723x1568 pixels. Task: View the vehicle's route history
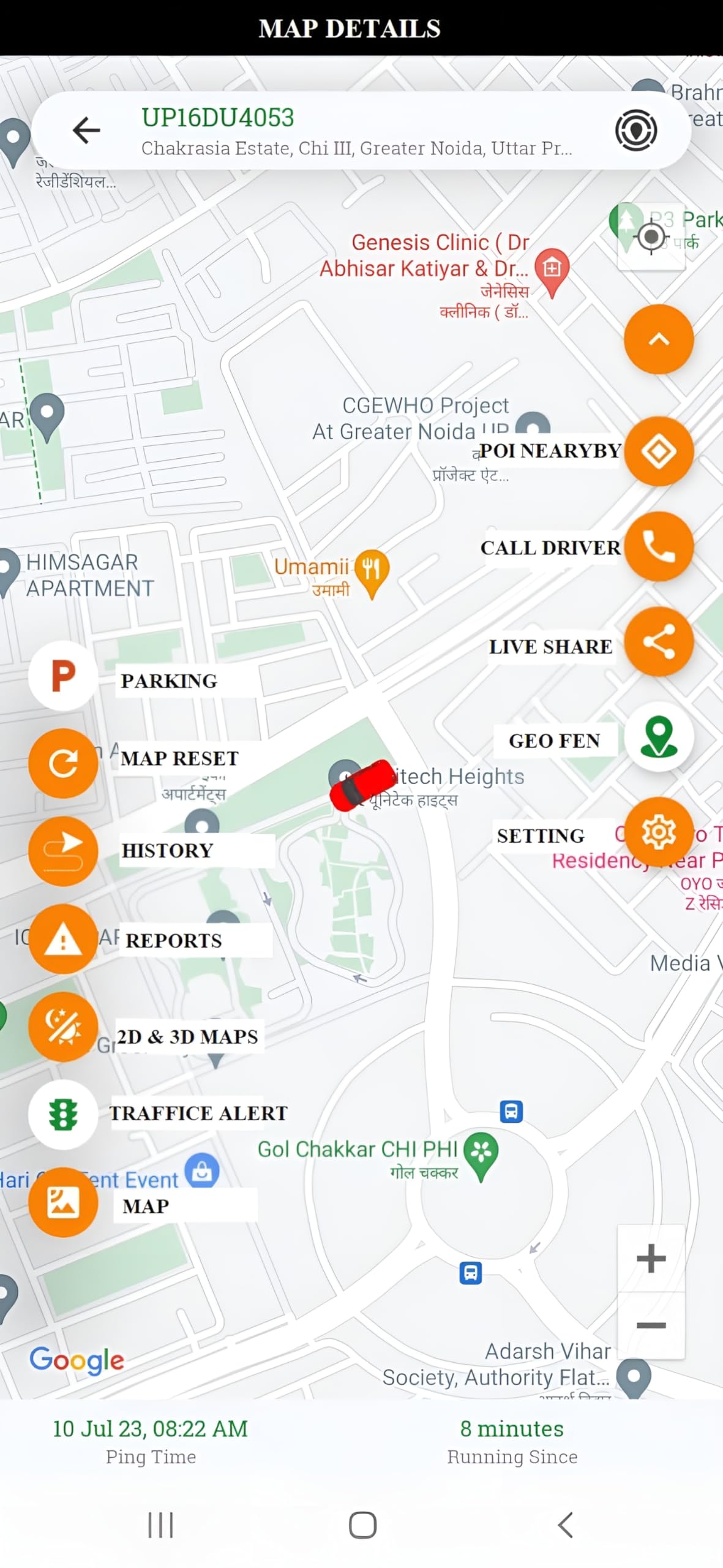(x=63, y=851)
